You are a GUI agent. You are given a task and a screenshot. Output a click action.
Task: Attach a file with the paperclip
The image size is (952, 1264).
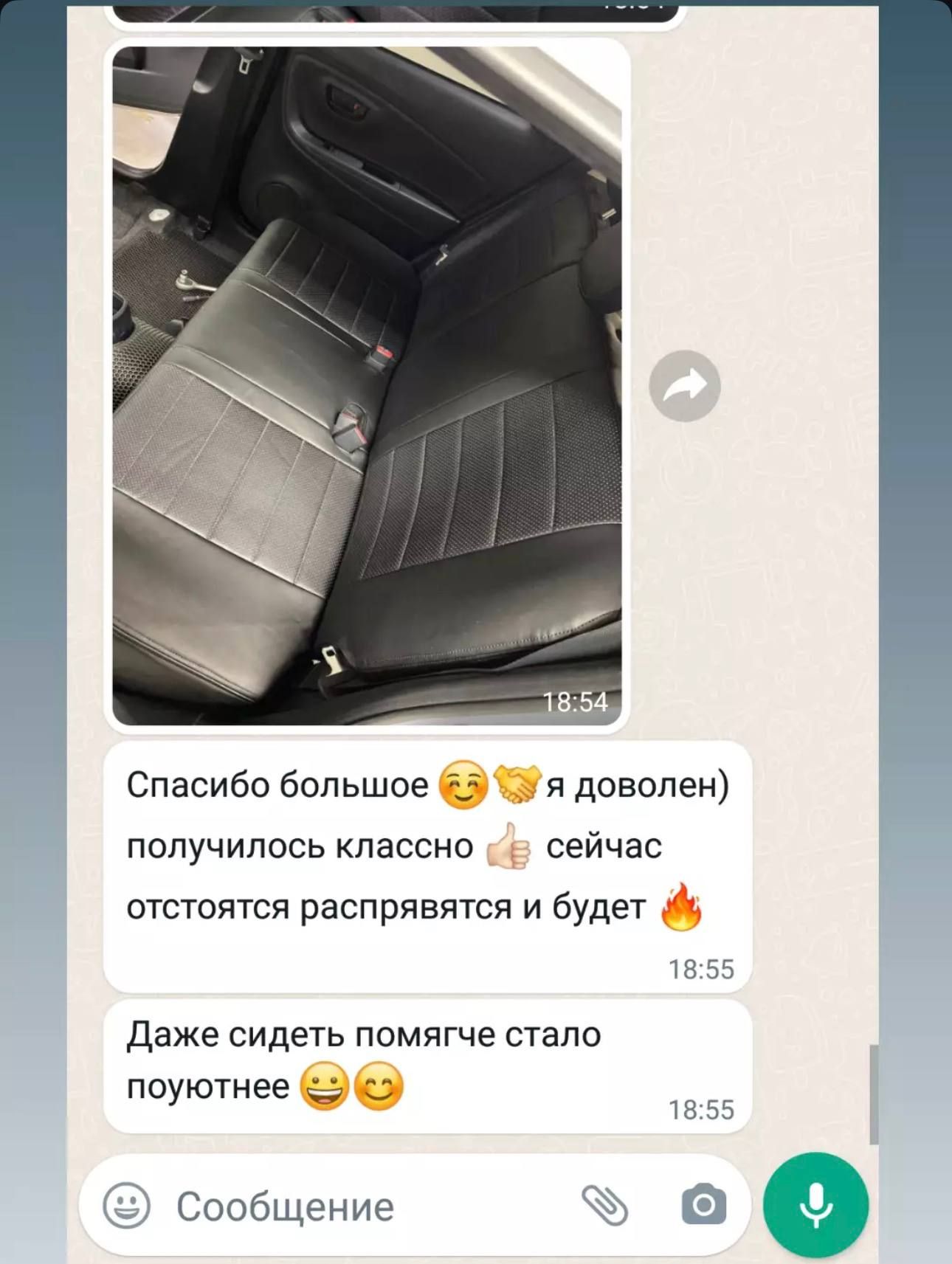click(604, 1206)
